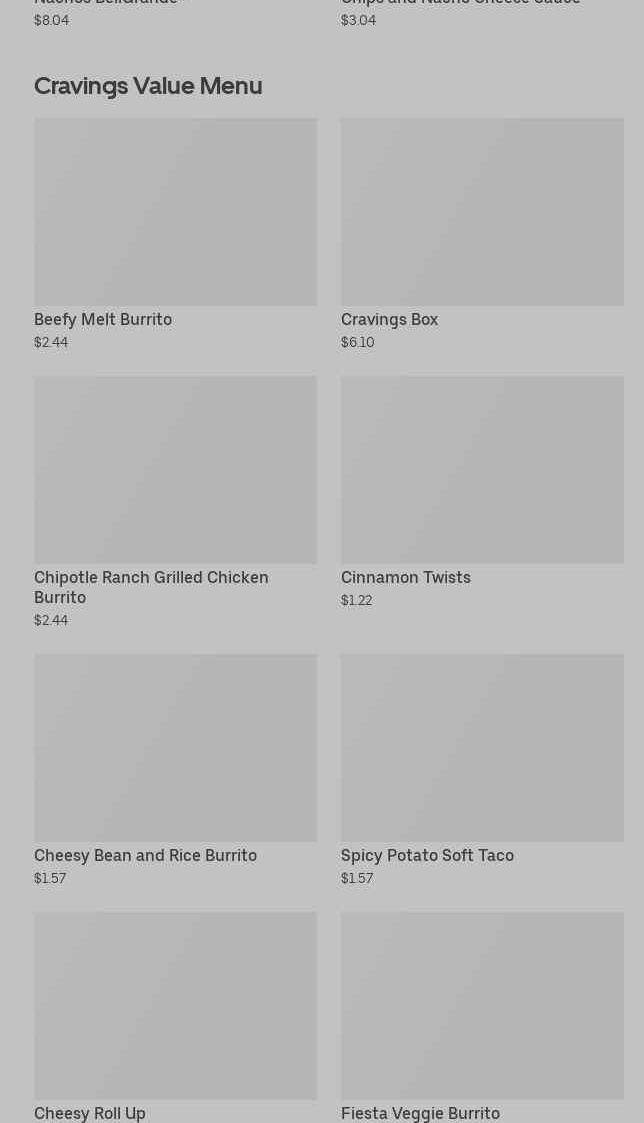The width and height of the screenshot is (644, 1123).
Task: Open Cheesy Bean and Rice Burrito
Action: tap(176, 770)
